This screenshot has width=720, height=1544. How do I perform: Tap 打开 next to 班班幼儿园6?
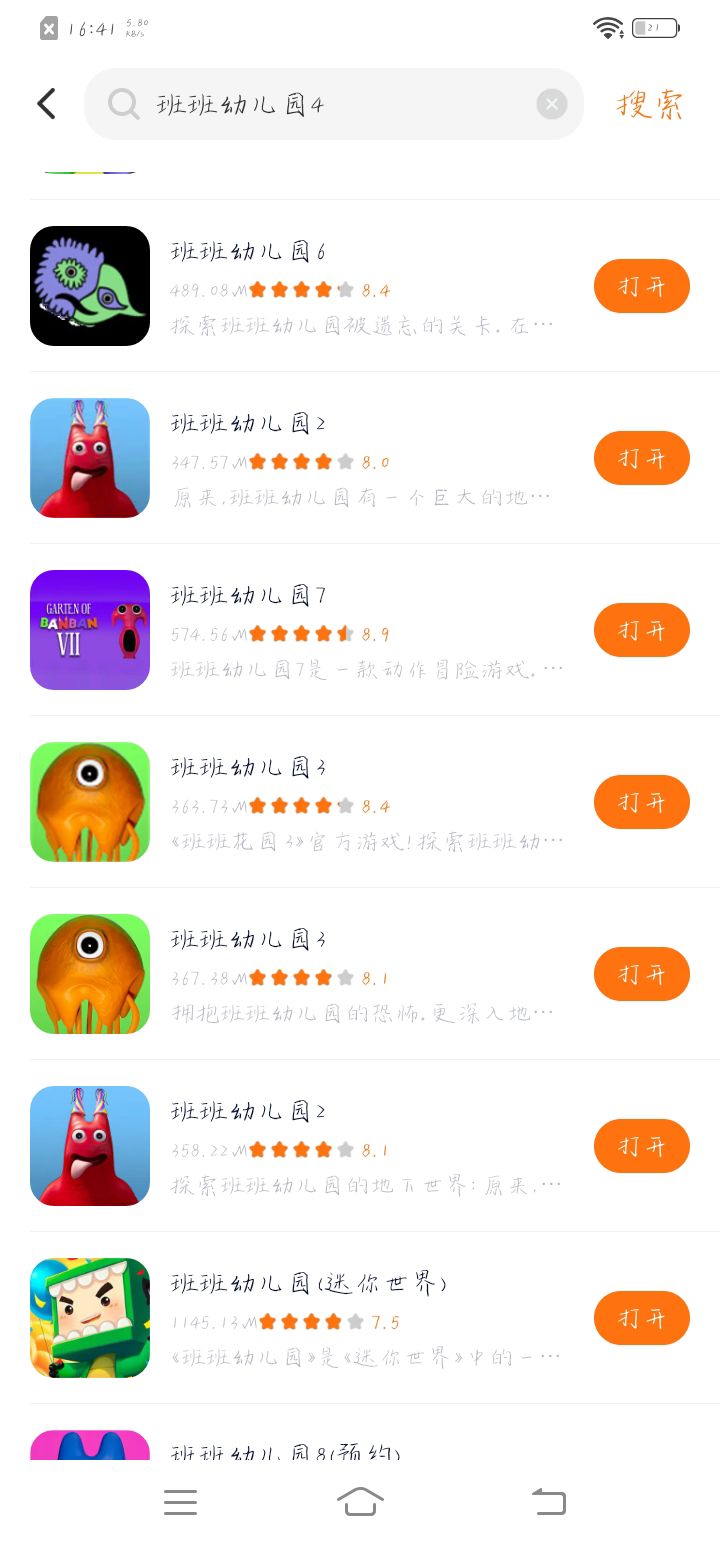(x=641, y=286)
